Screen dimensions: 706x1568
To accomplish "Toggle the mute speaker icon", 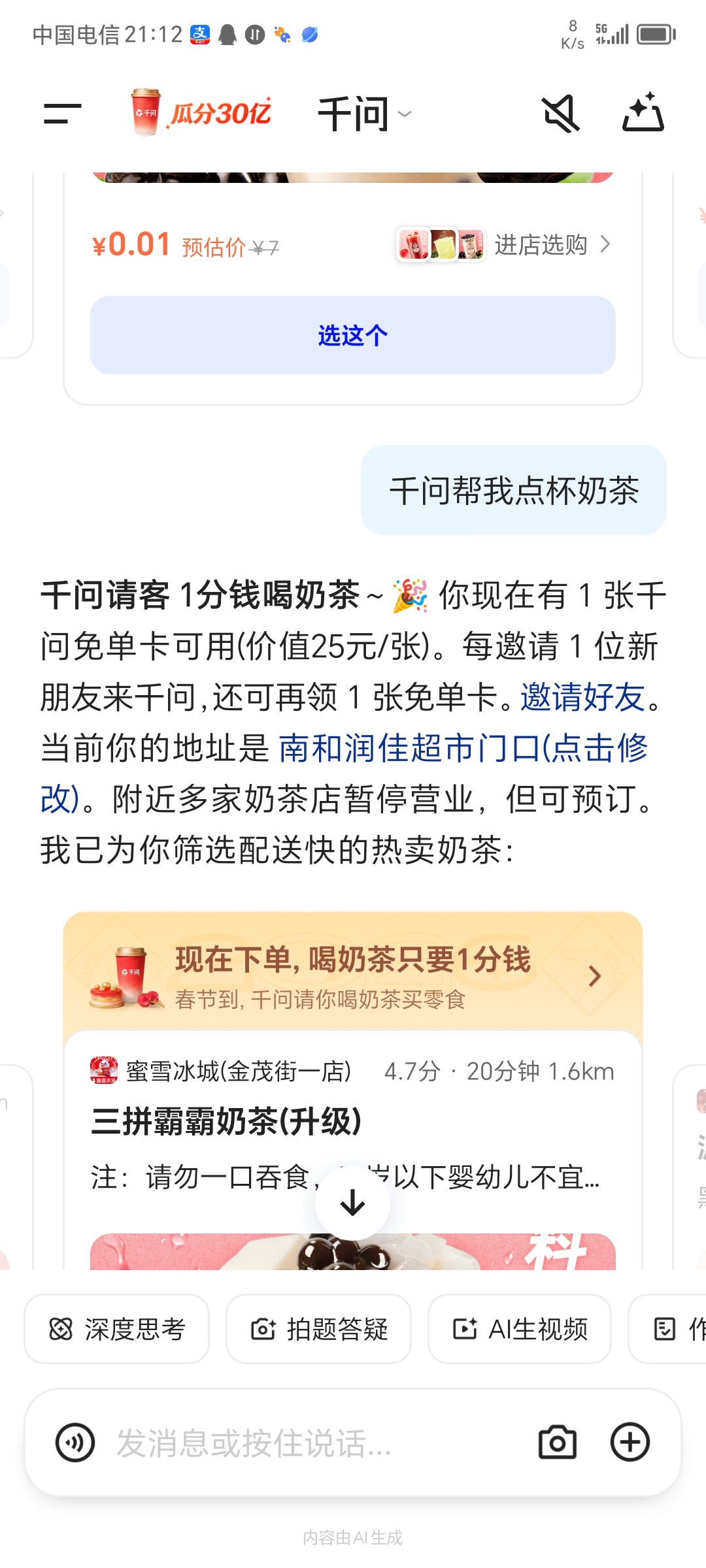I will pos(561,114).
